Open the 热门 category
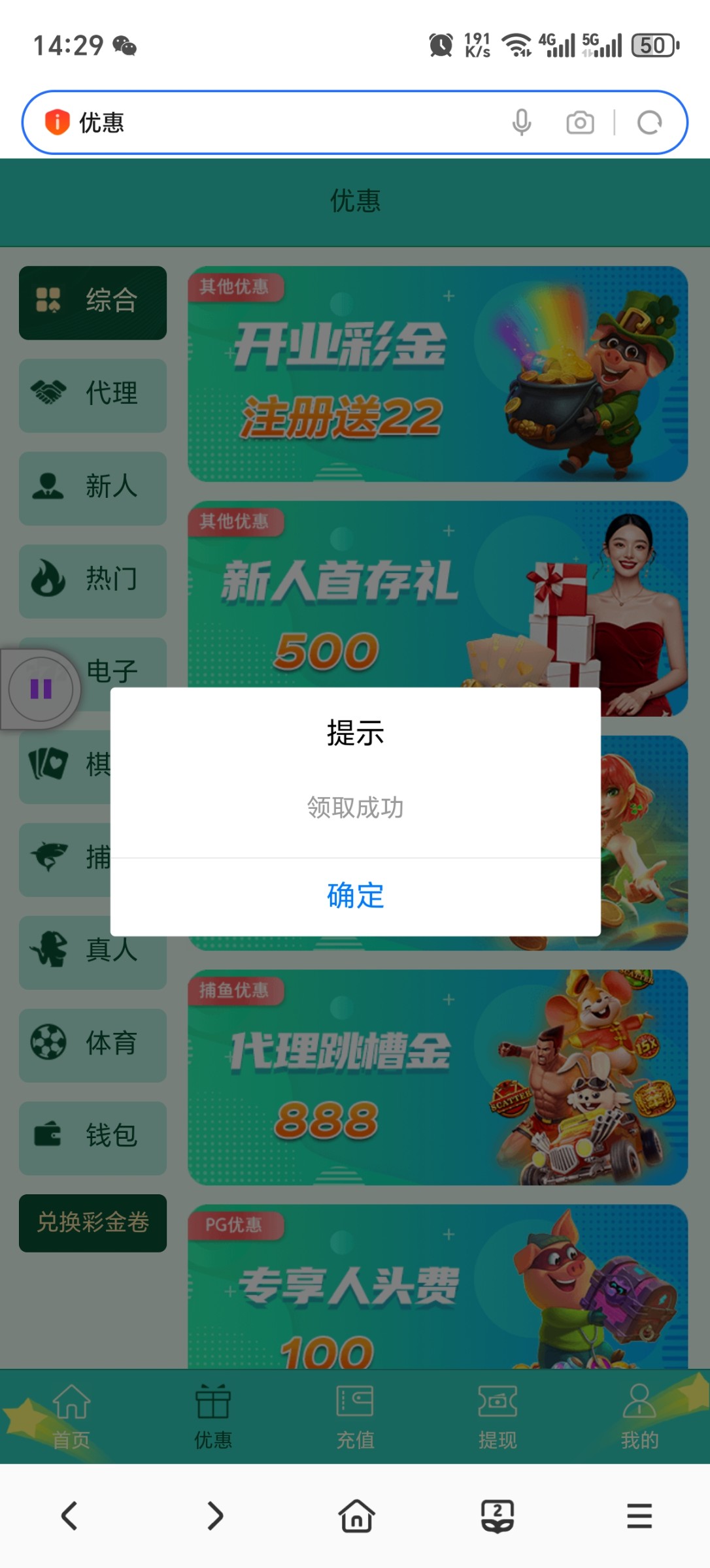The image size is (710, 1568). [93, 581]
